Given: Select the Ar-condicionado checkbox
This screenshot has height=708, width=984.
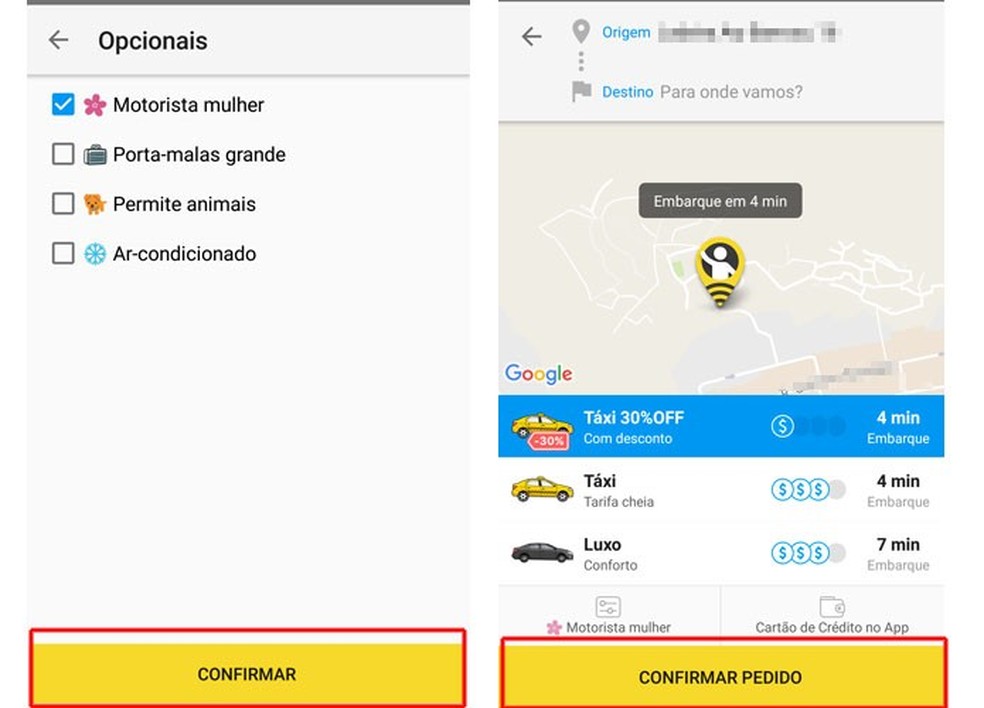Looking at the screenshot, I should pos(63,254).
